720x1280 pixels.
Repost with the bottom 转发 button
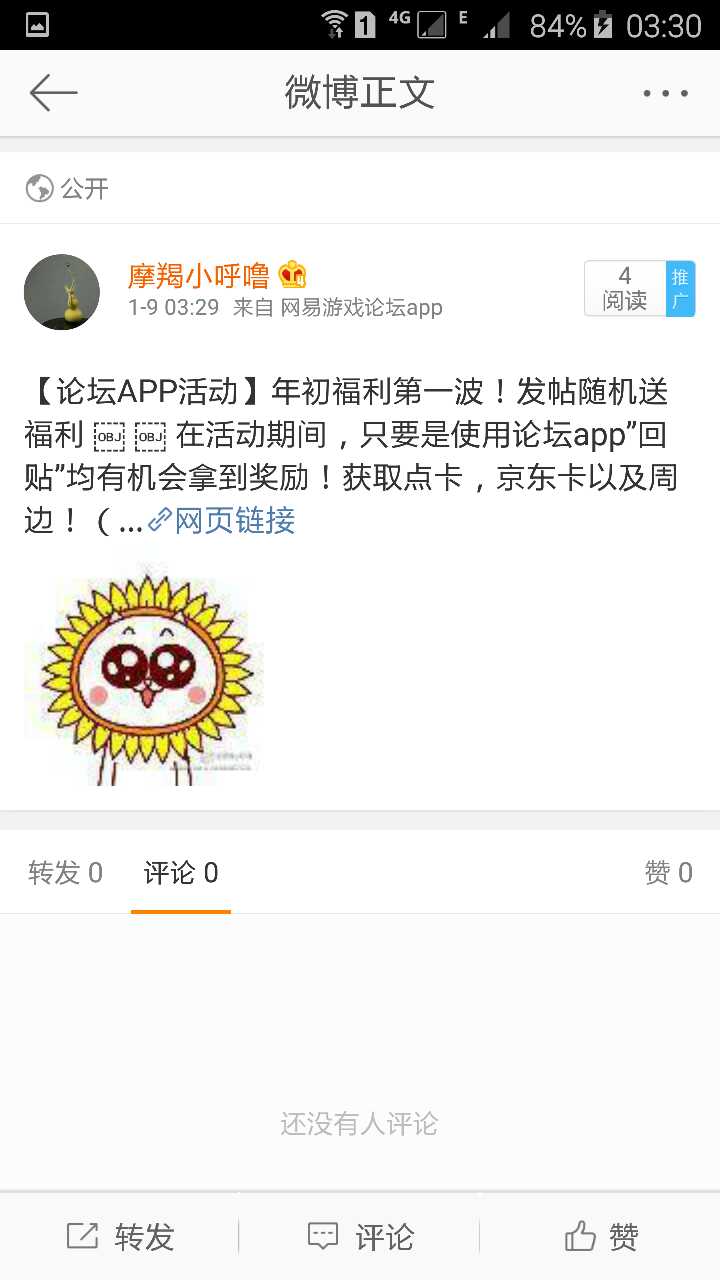click(120, 1237)
